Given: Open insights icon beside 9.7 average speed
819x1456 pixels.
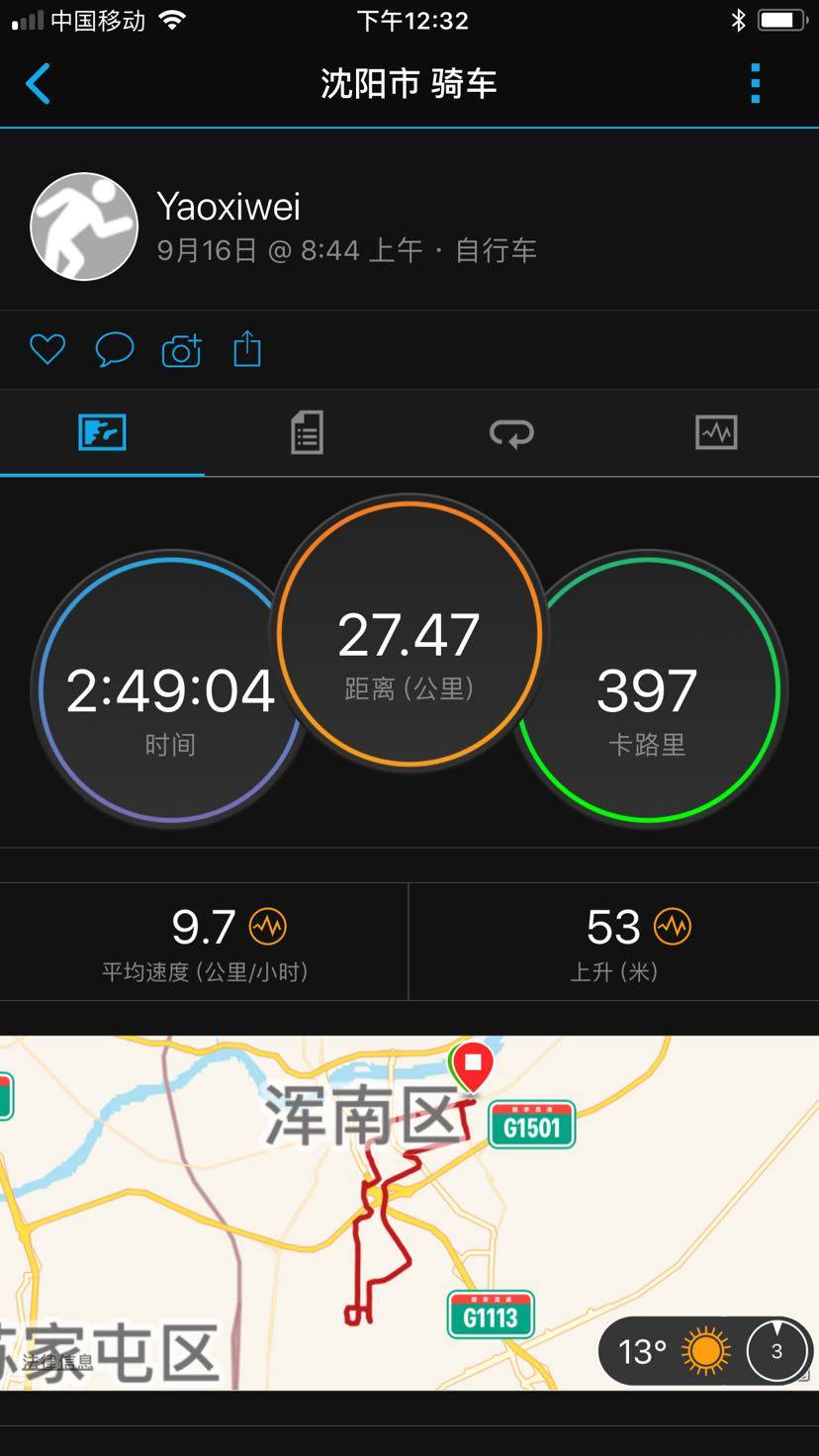Looking at the screenshot, I should 267,927.
